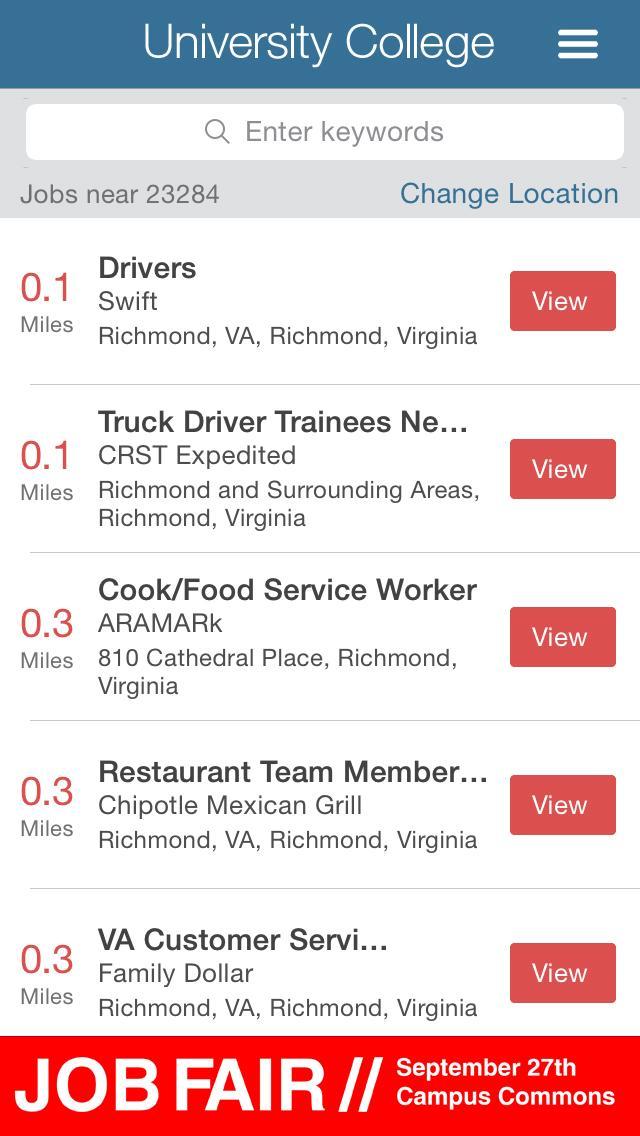View the CRST Expedited trainee job
Viewport: 640px width, 1136px height.
pos(562,469)
